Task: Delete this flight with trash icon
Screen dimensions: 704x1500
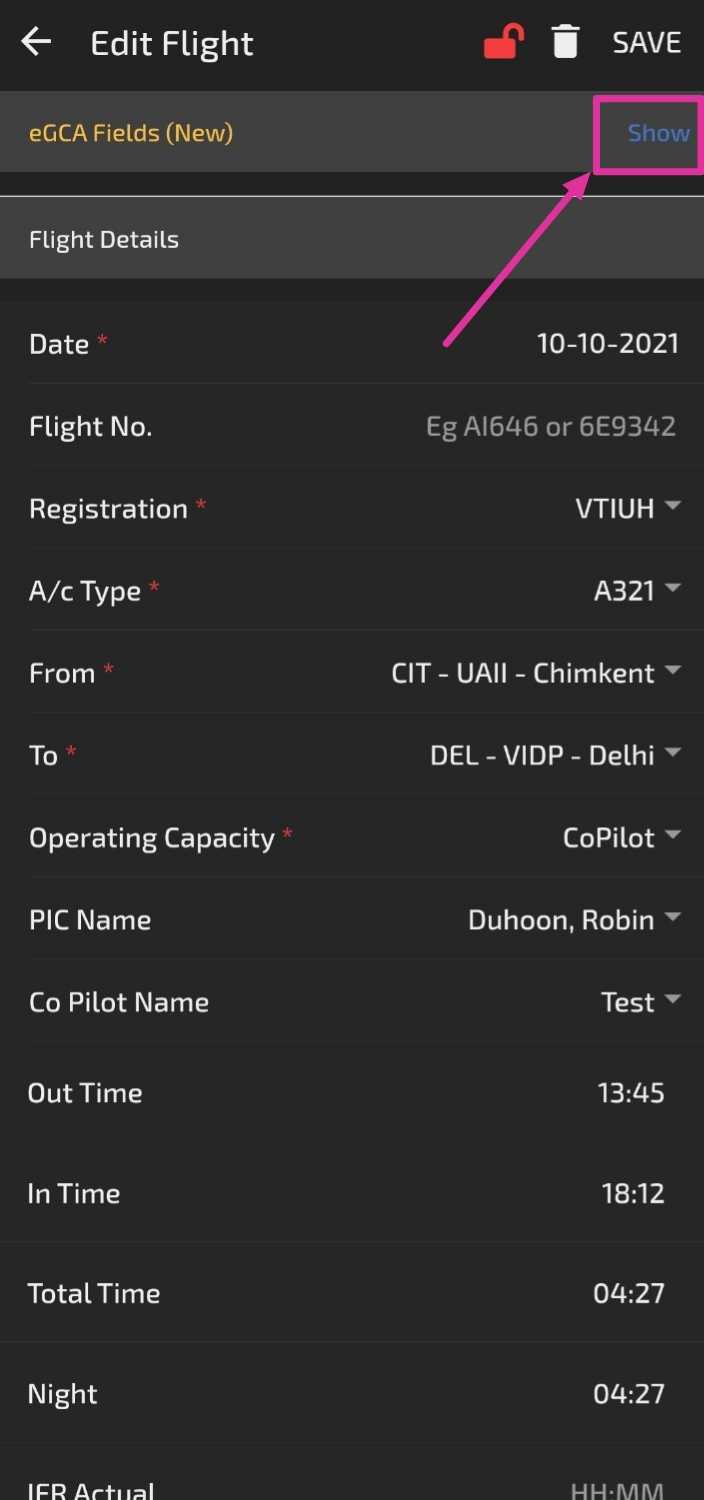Action: point(566,42)
